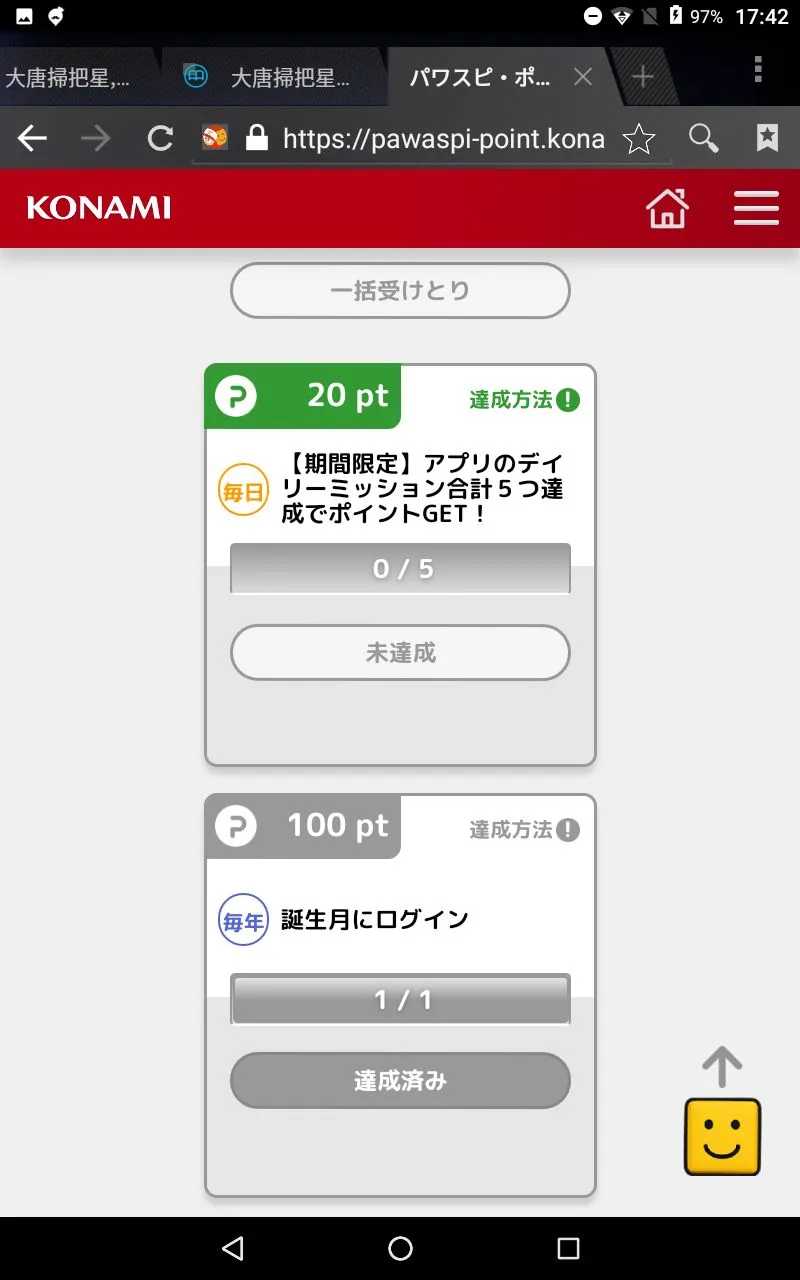
Task: Search using the magnifier icon
Action: [x=703, y=138]
